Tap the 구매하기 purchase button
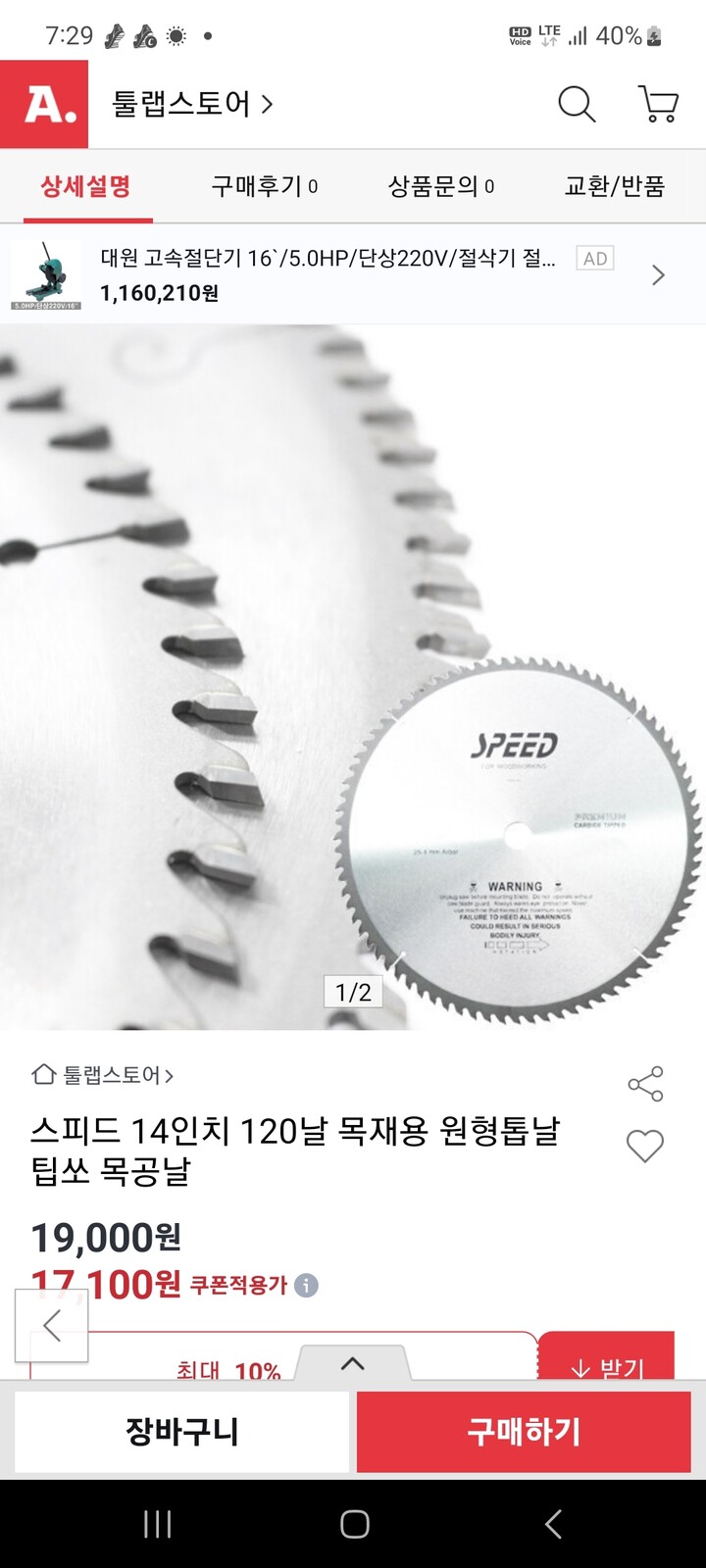Image resolution: width=706 pixels, height=1568 pixels. [x=523, y=1432]
